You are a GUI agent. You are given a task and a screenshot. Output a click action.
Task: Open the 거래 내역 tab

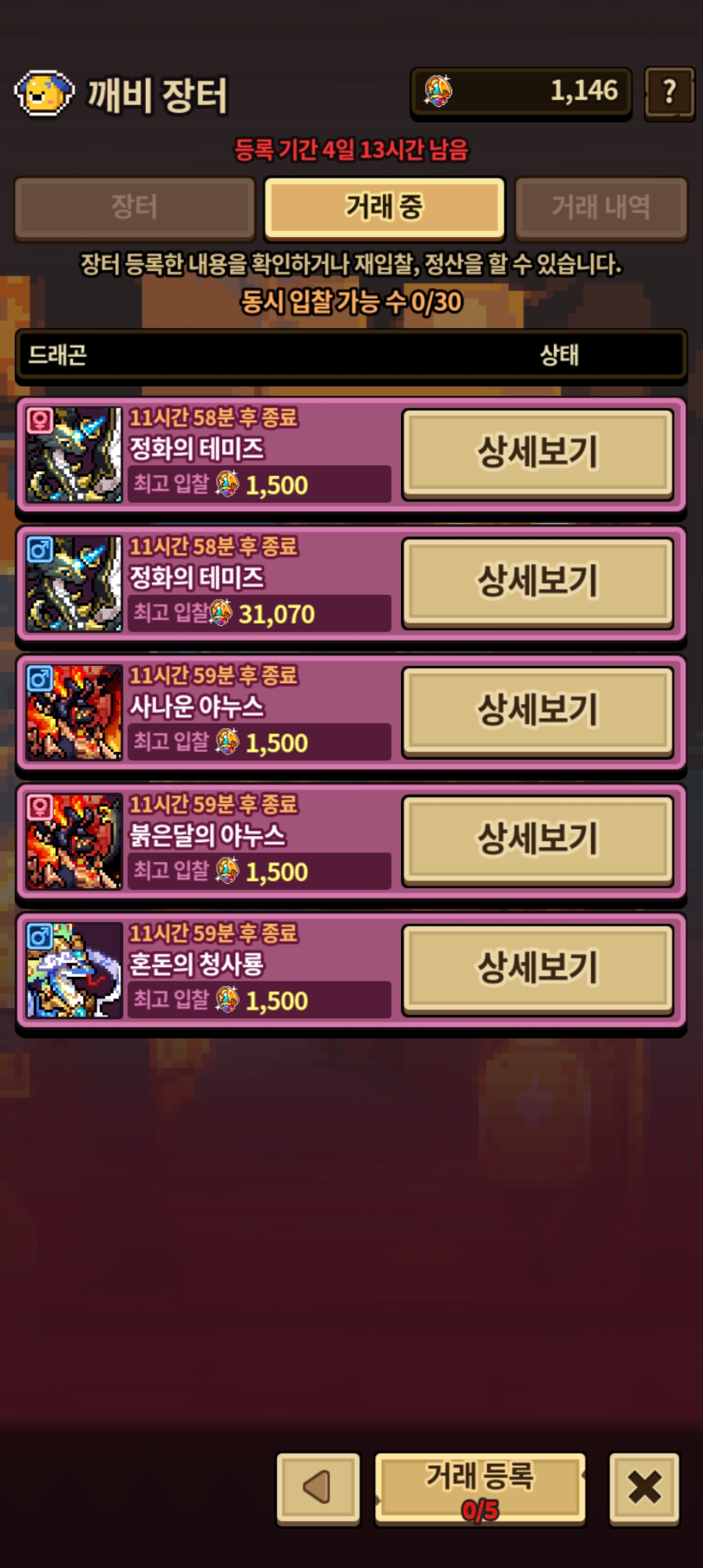click(601, 208)
